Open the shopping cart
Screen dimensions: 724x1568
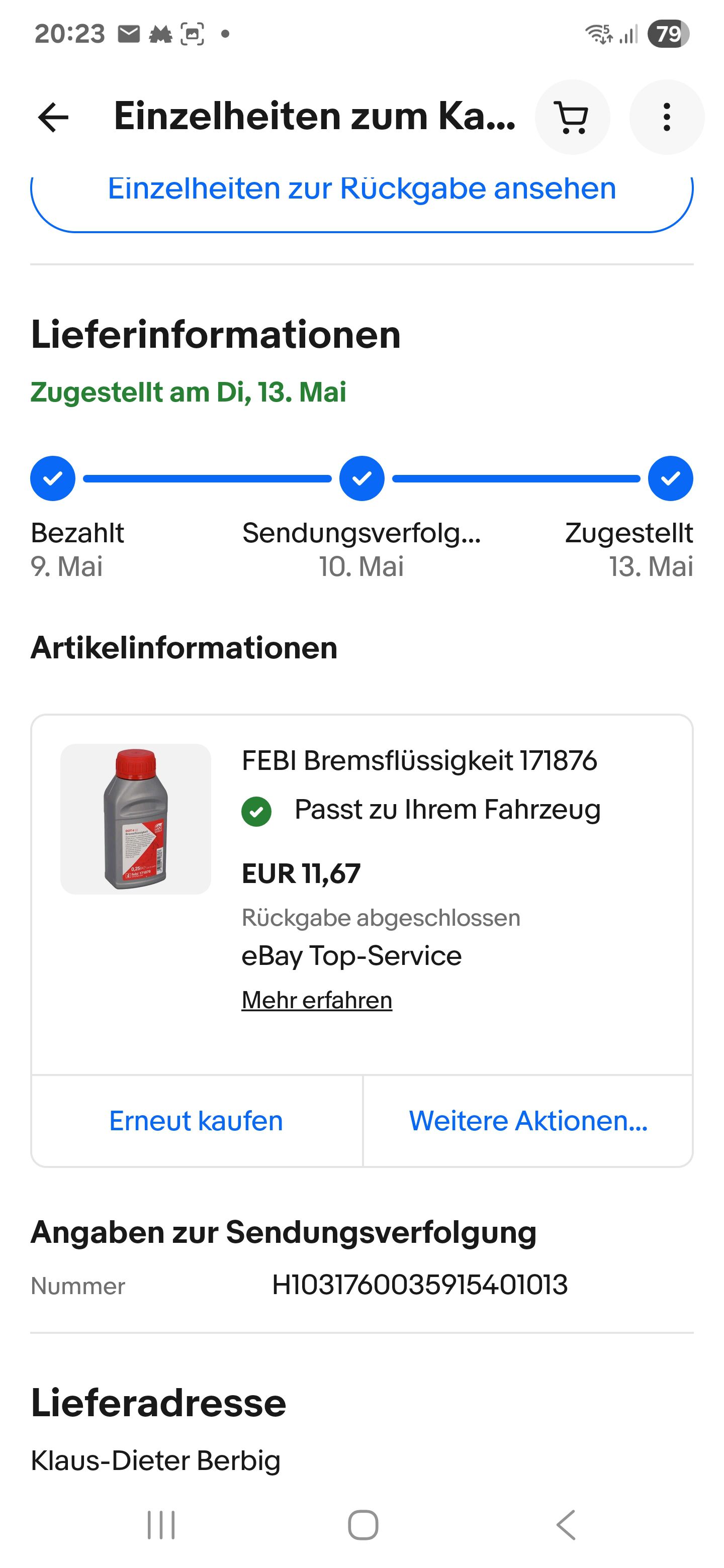tap(572, 117)
